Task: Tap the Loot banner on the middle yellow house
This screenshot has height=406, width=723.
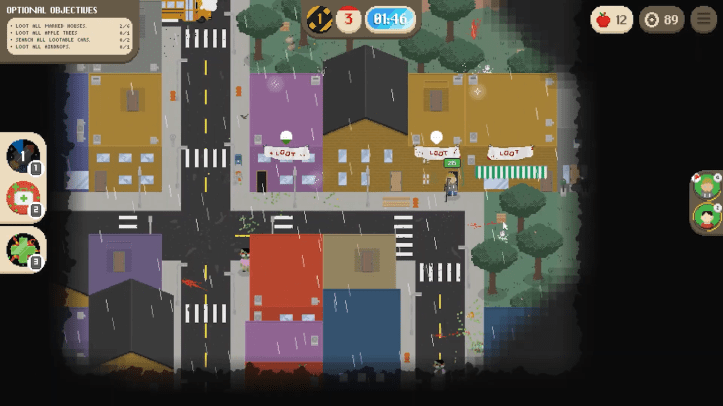Action: (436, 152)
